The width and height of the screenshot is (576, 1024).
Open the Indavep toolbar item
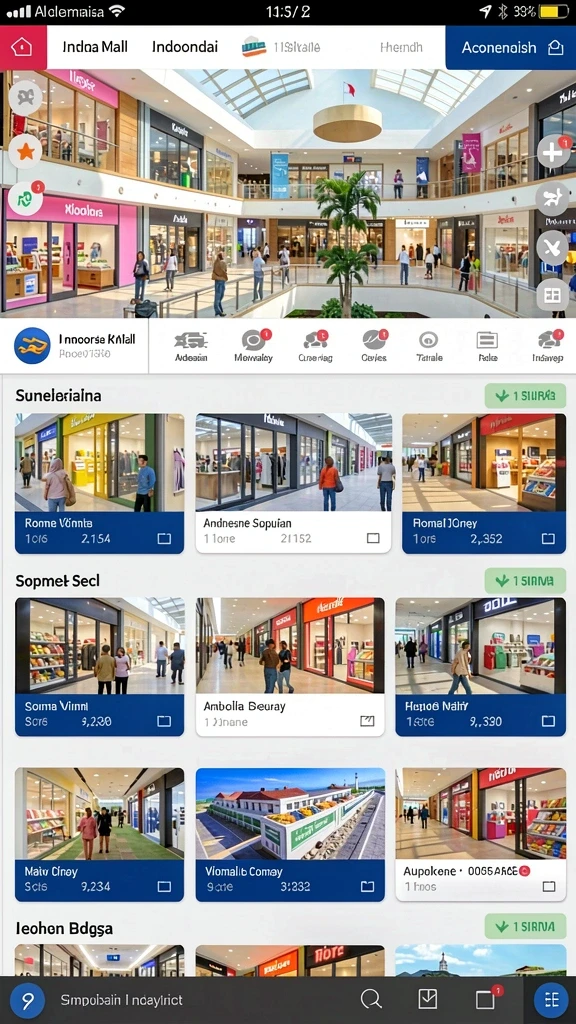point(547,346)
